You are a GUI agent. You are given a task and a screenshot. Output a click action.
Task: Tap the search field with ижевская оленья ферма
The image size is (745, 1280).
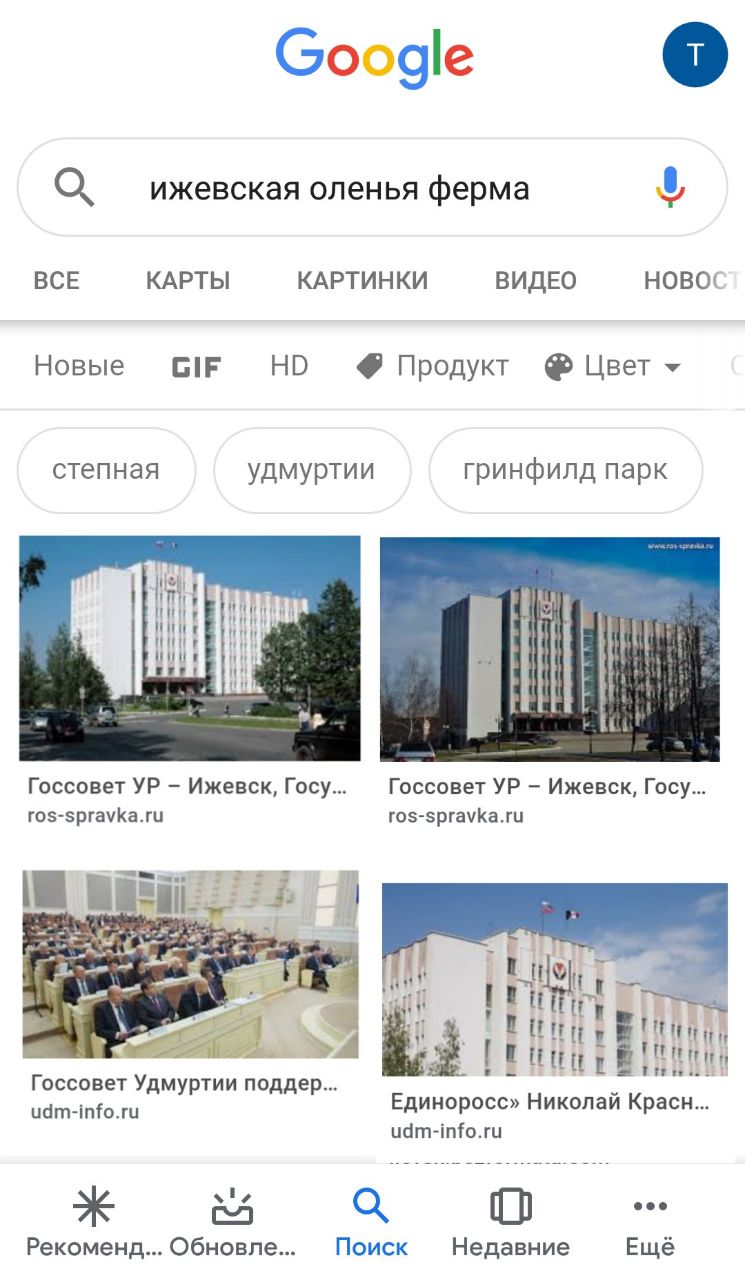tap(372, 187)
